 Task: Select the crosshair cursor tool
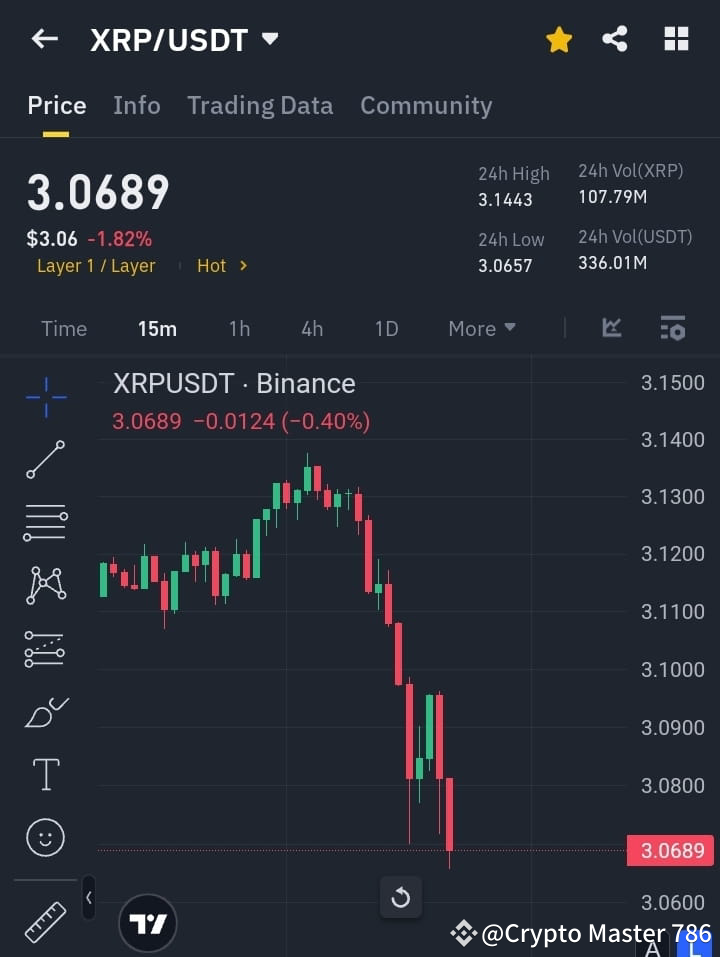(45, 397)
